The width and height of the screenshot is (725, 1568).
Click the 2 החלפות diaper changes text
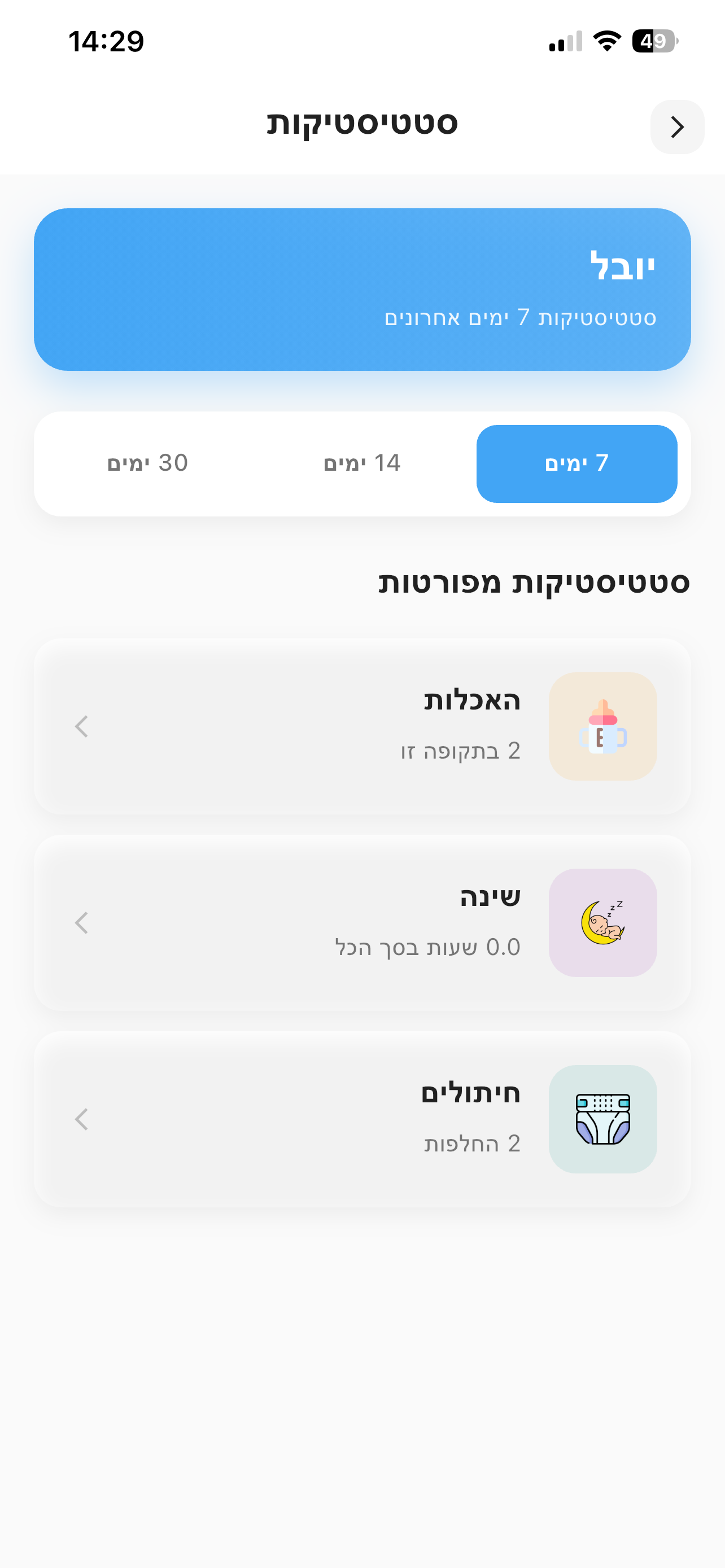[473, 1144]
